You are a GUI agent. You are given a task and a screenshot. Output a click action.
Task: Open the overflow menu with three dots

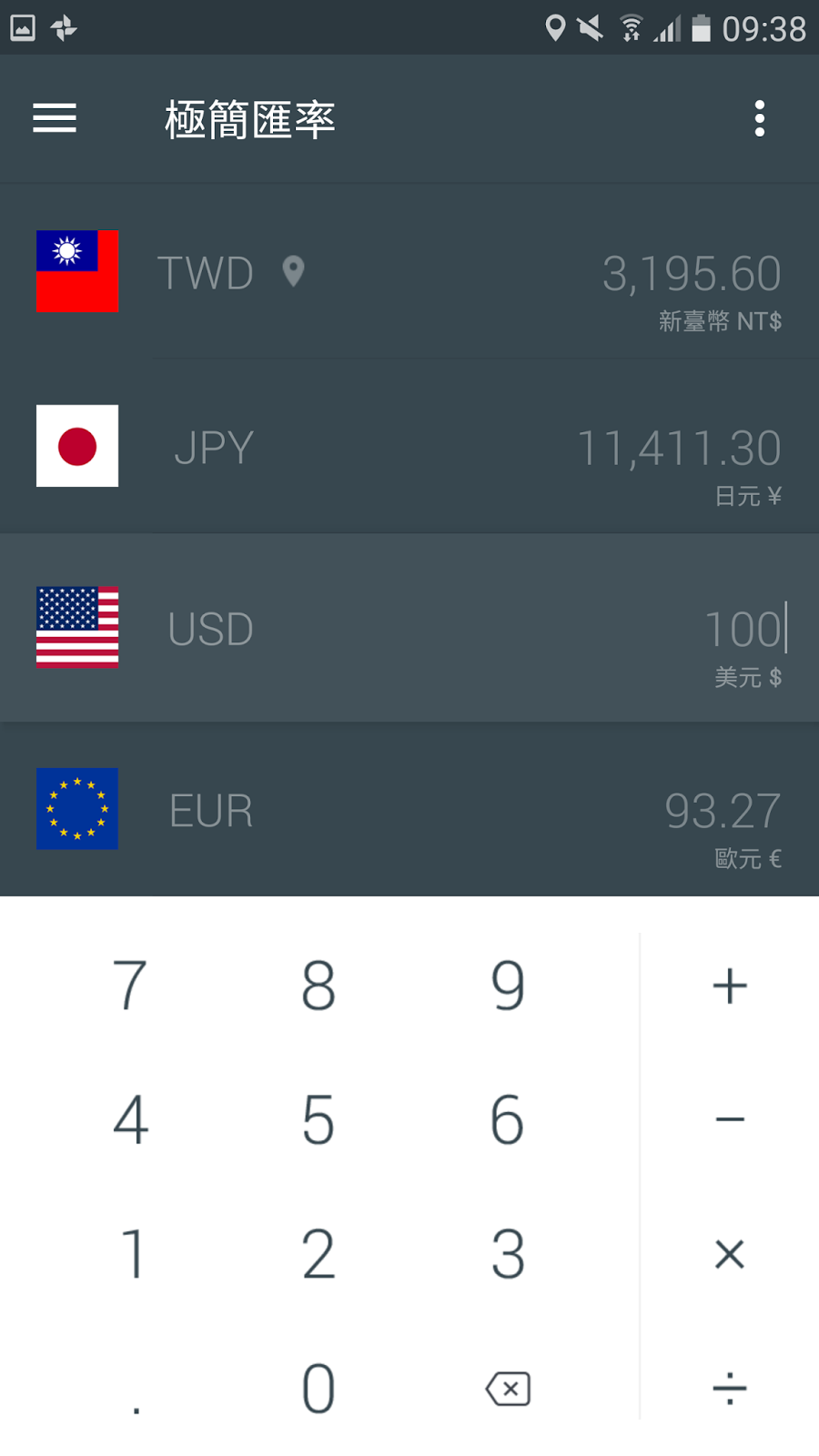coord(760,118)
